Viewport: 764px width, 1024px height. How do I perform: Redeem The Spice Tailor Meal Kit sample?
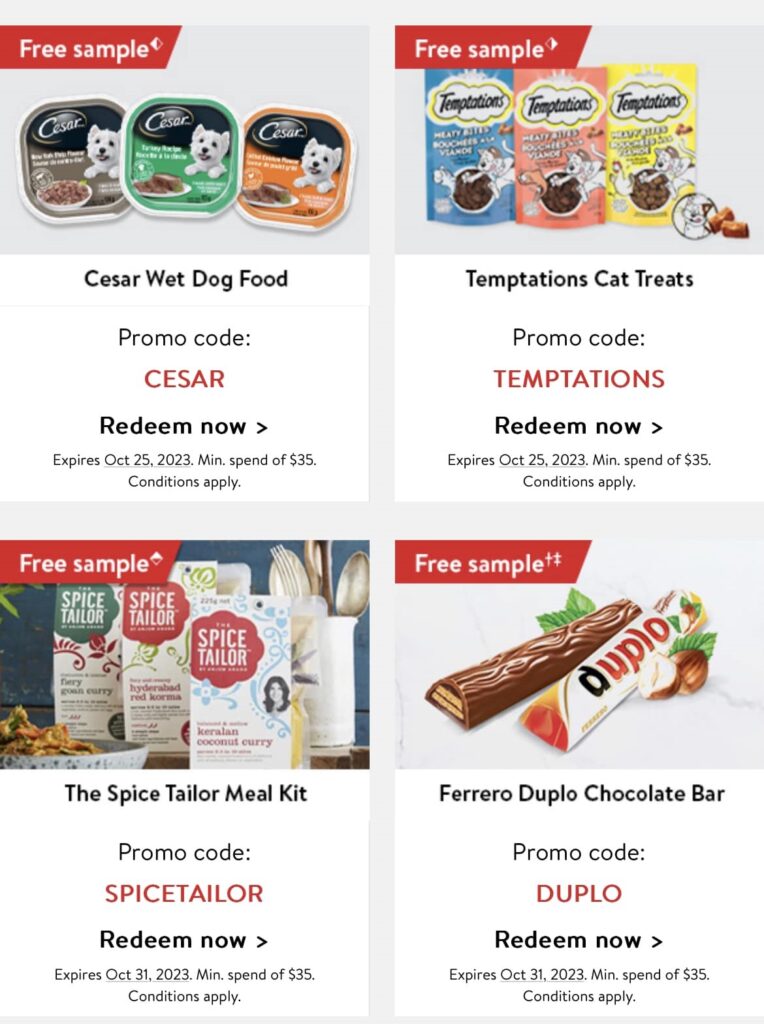point(184,941)
